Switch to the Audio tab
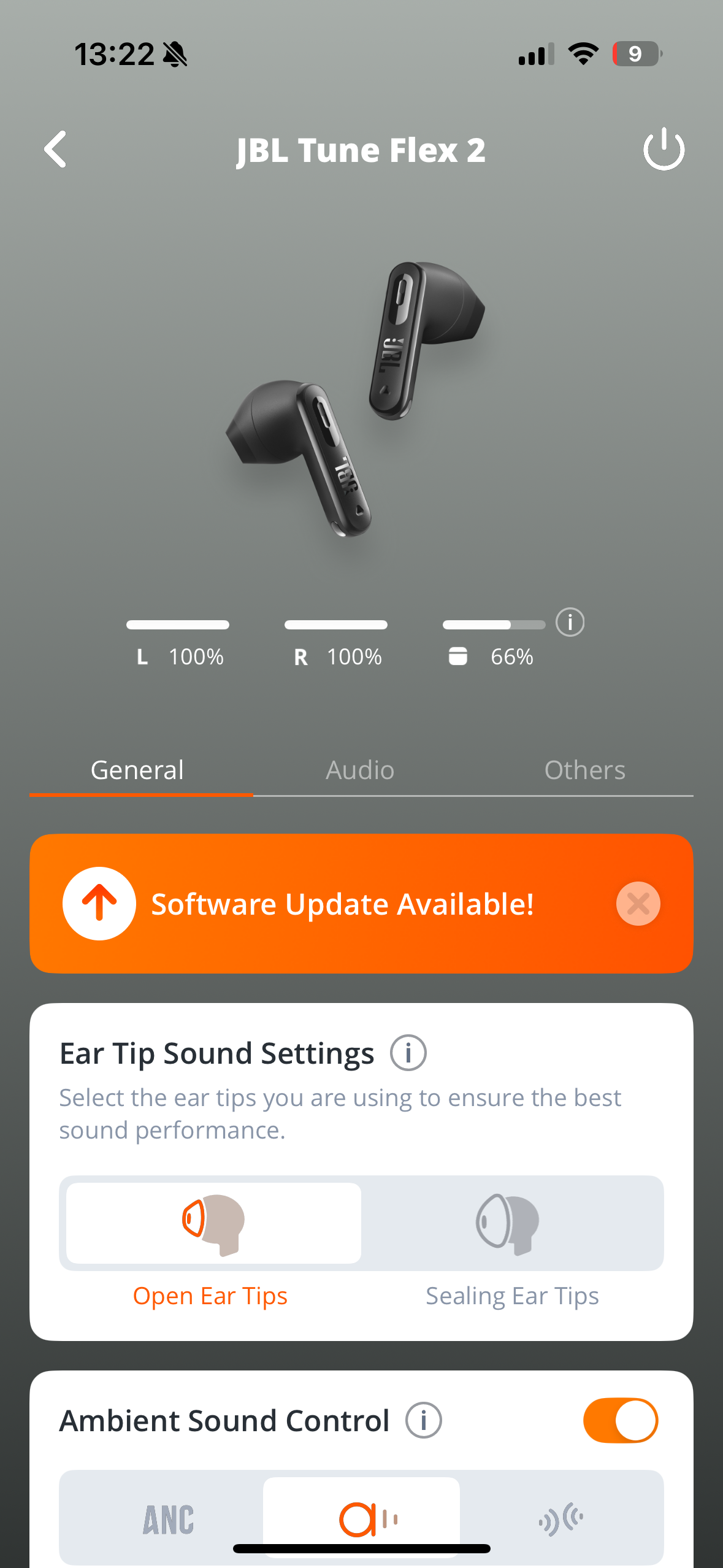 (360, 770)
